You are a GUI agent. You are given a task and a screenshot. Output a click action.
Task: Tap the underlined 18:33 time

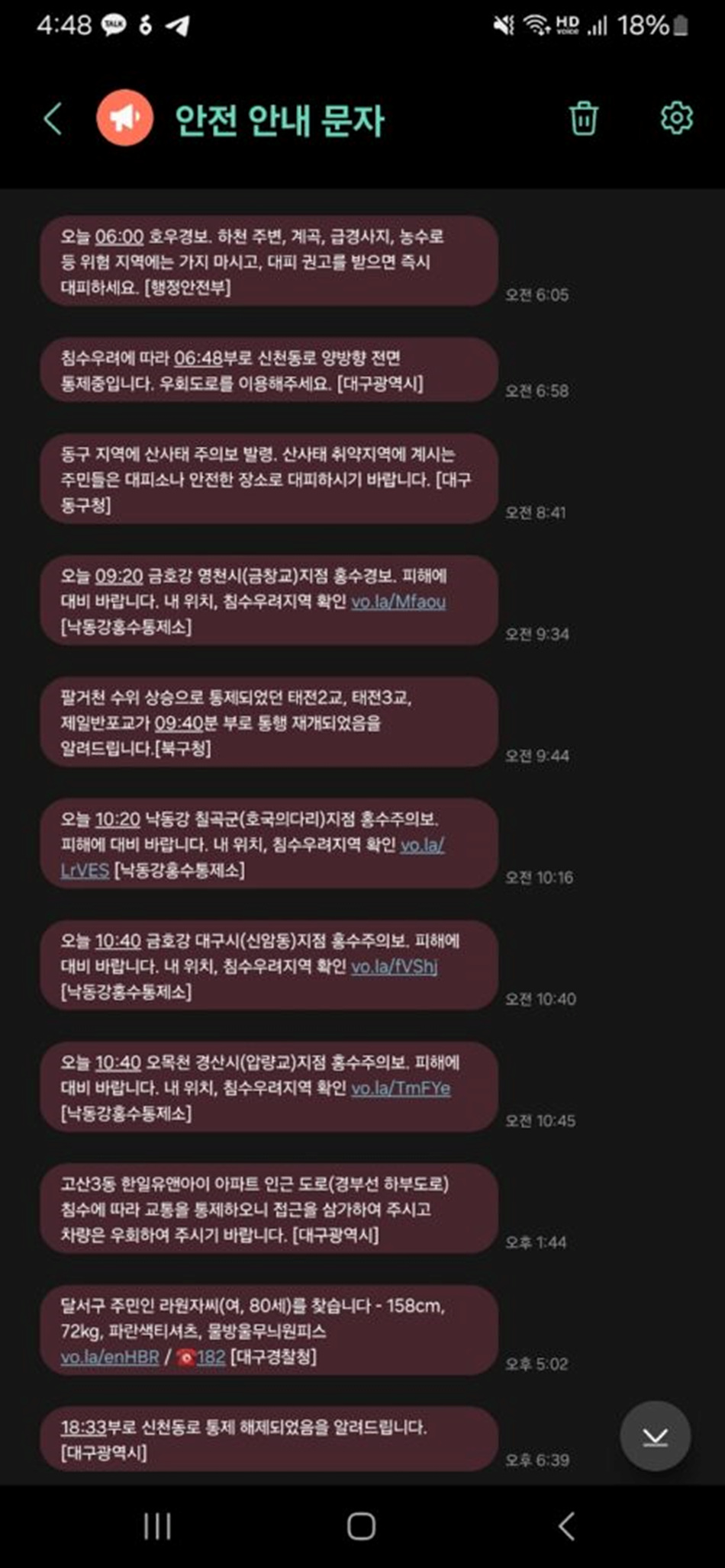pos(84,1428)
